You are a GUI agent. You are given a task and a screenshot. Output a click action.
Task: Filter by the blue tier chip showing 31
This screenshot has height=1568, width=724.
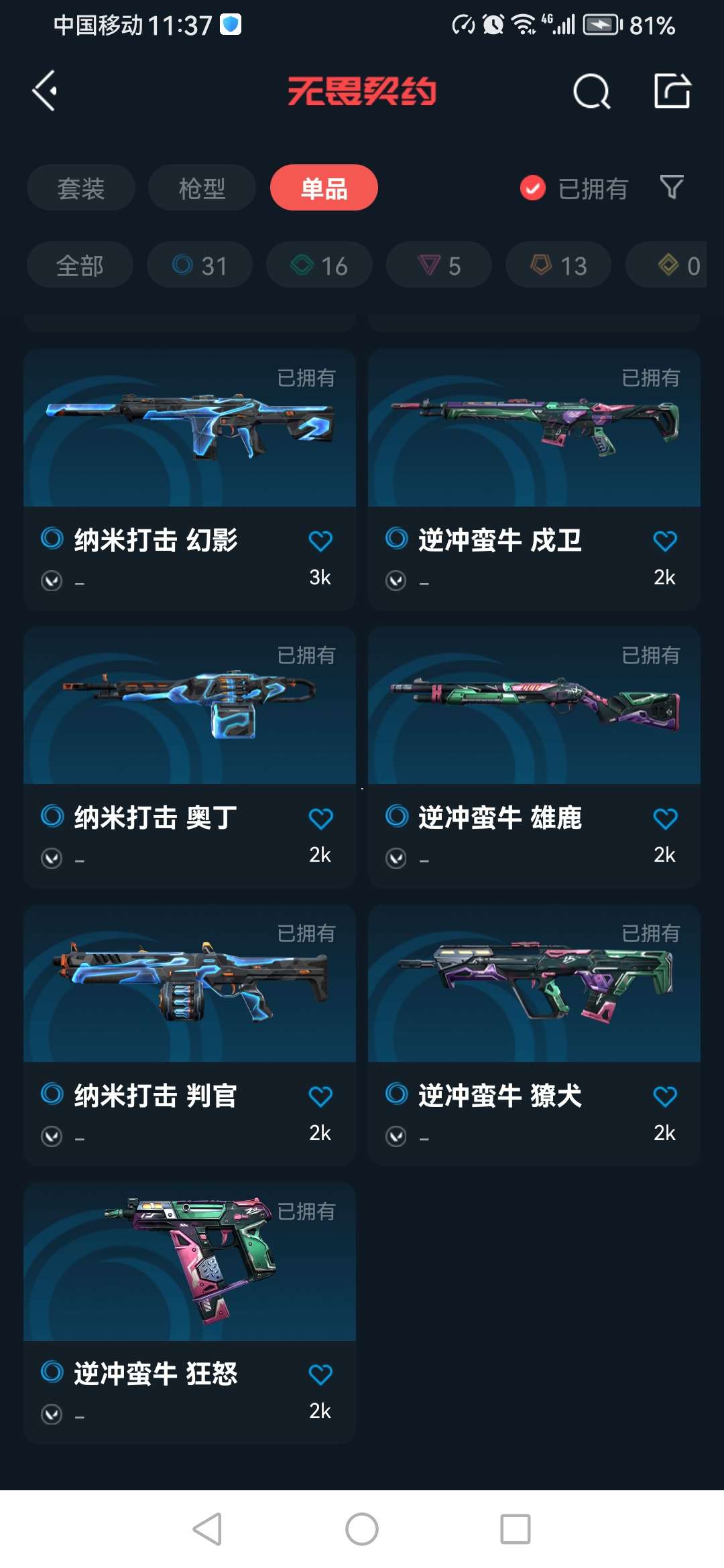click(200, 265)
